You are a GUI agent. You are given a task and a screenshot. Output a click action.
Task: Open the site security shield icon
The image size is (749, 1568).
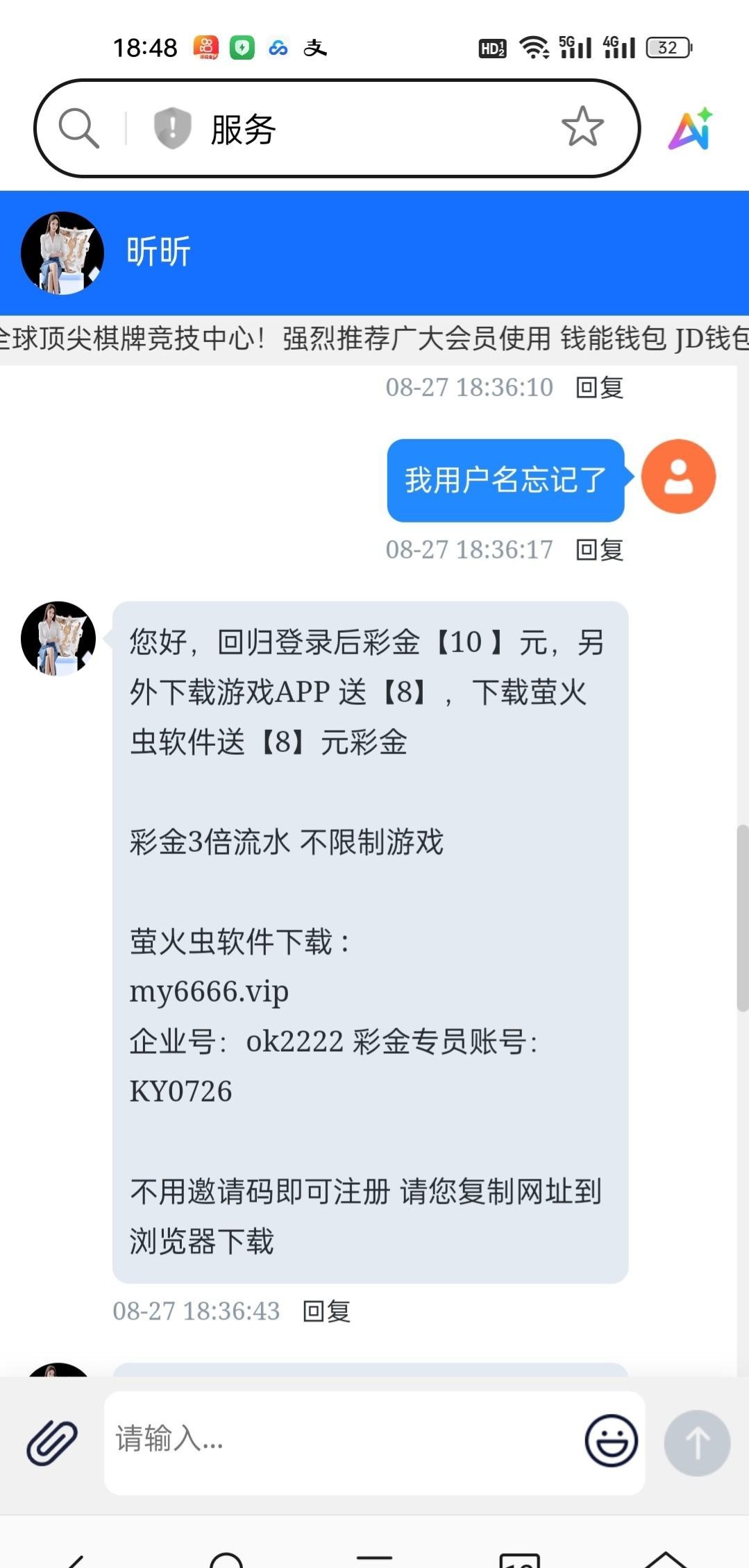(x=171, y=128)
